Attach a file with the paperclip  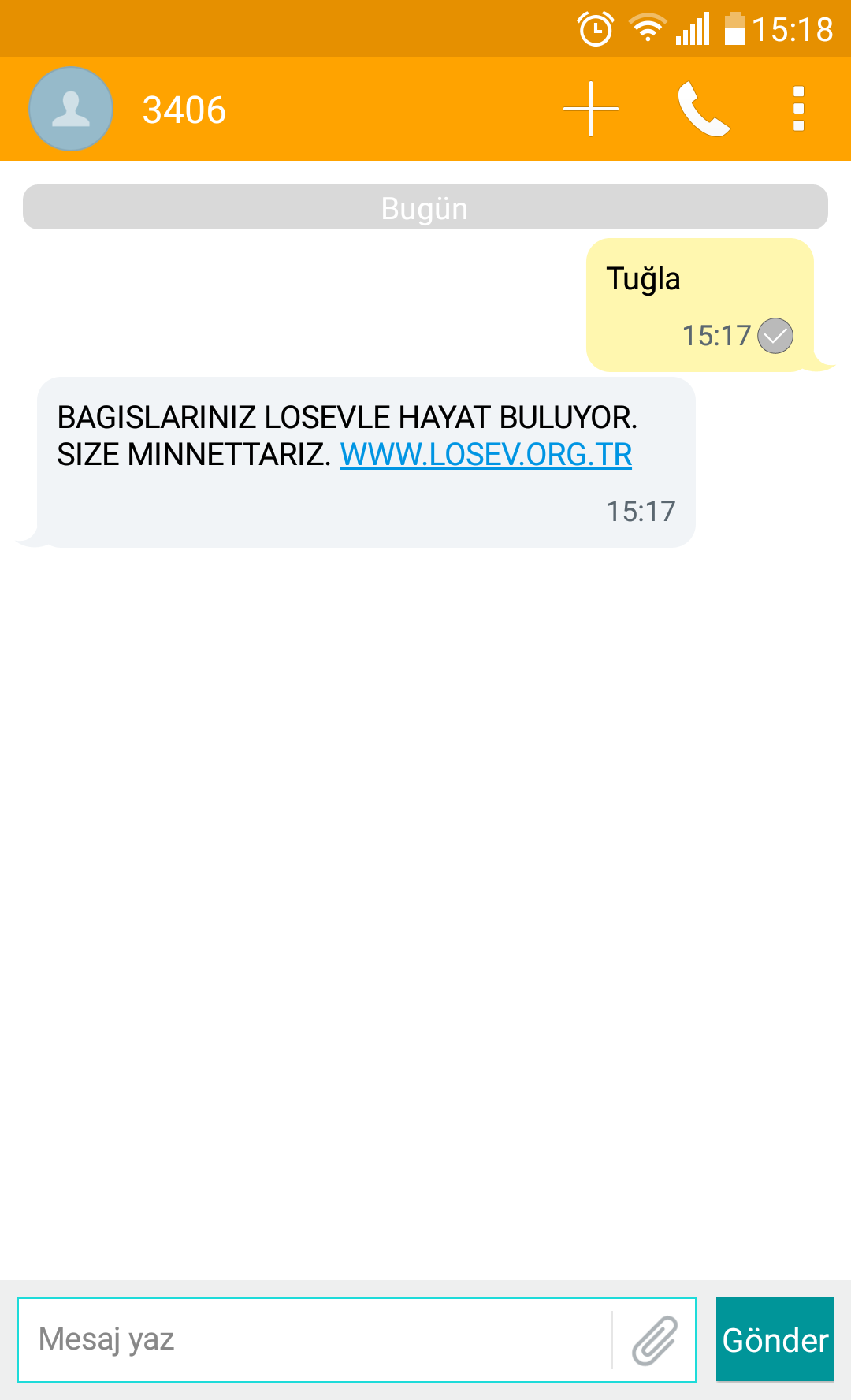coord(655,1339)
